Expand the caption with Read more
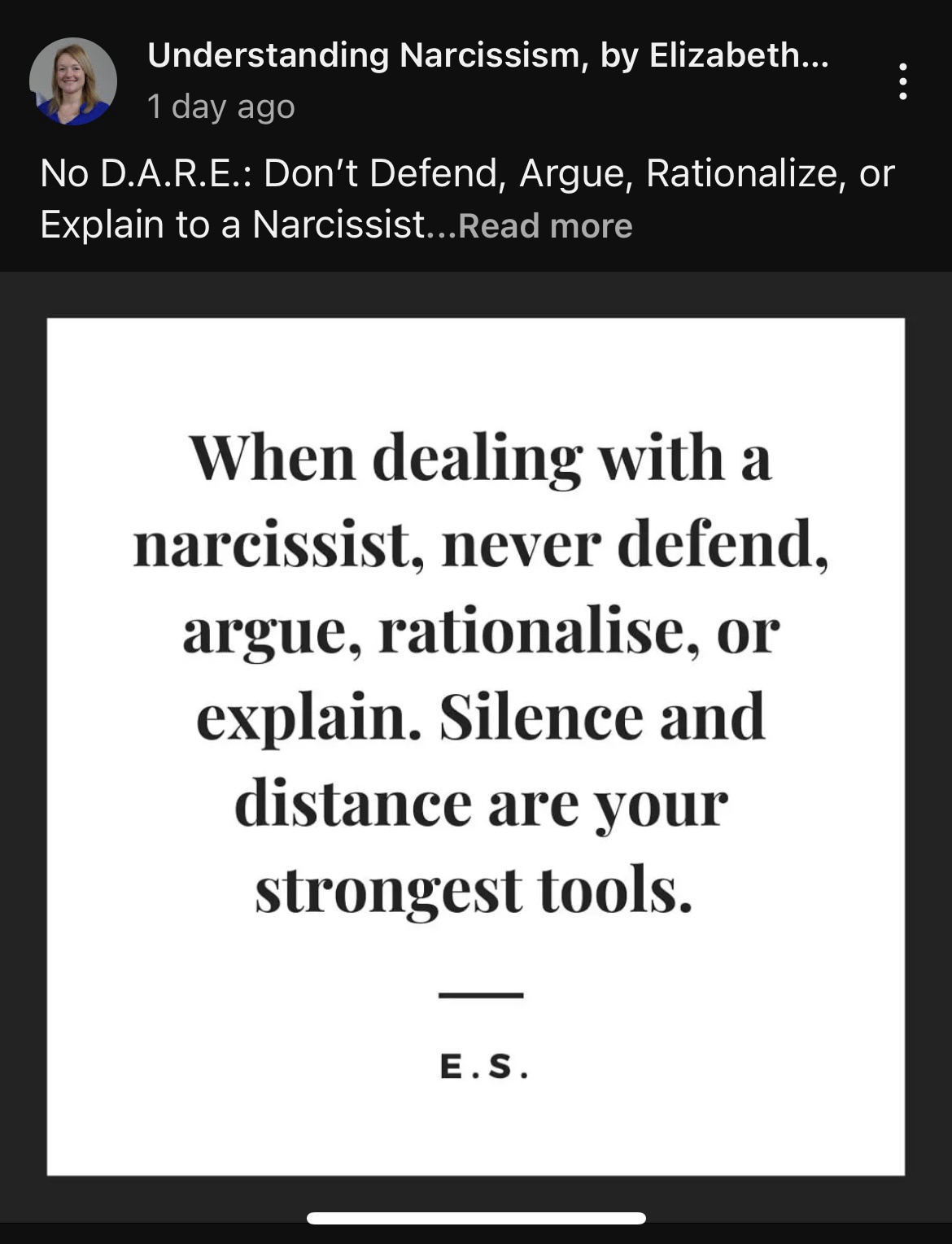This screenshot has height=1244, width=952. coord(545,225)
